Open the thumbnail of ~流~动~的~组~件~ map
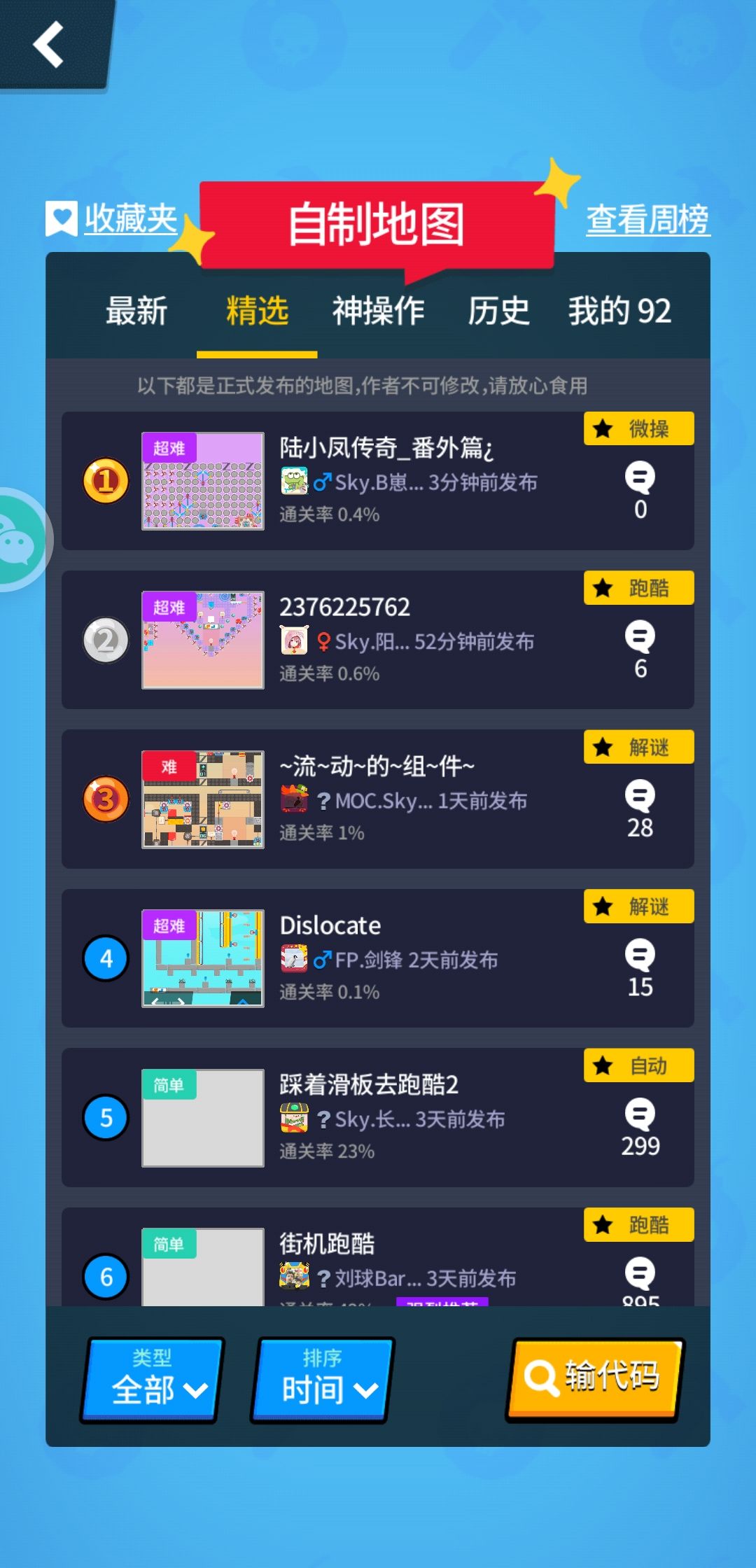Screen dimensions: 756x1568 pyautogui.click(x=202, y=799)
